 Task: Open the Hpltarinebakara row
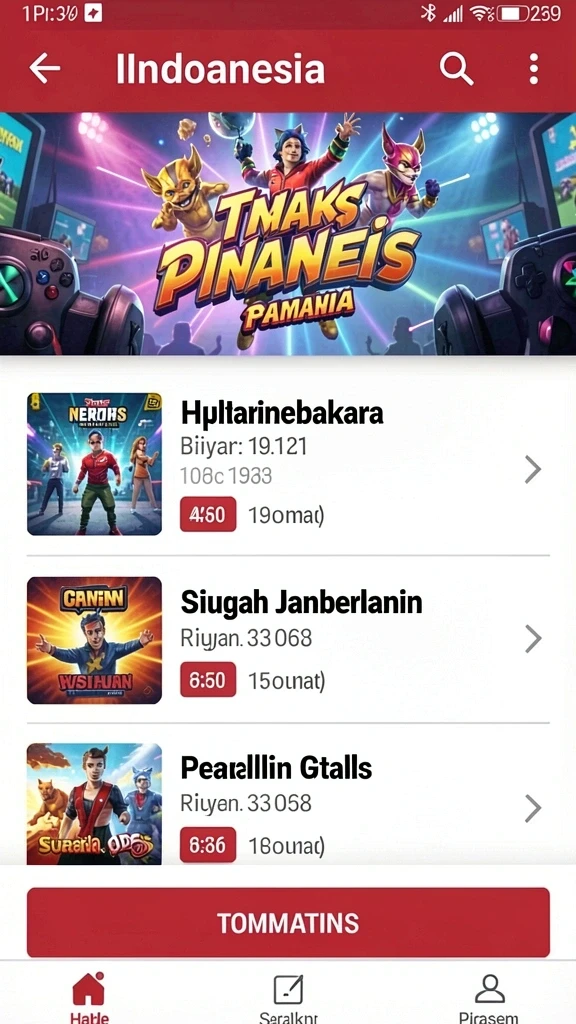288,464
